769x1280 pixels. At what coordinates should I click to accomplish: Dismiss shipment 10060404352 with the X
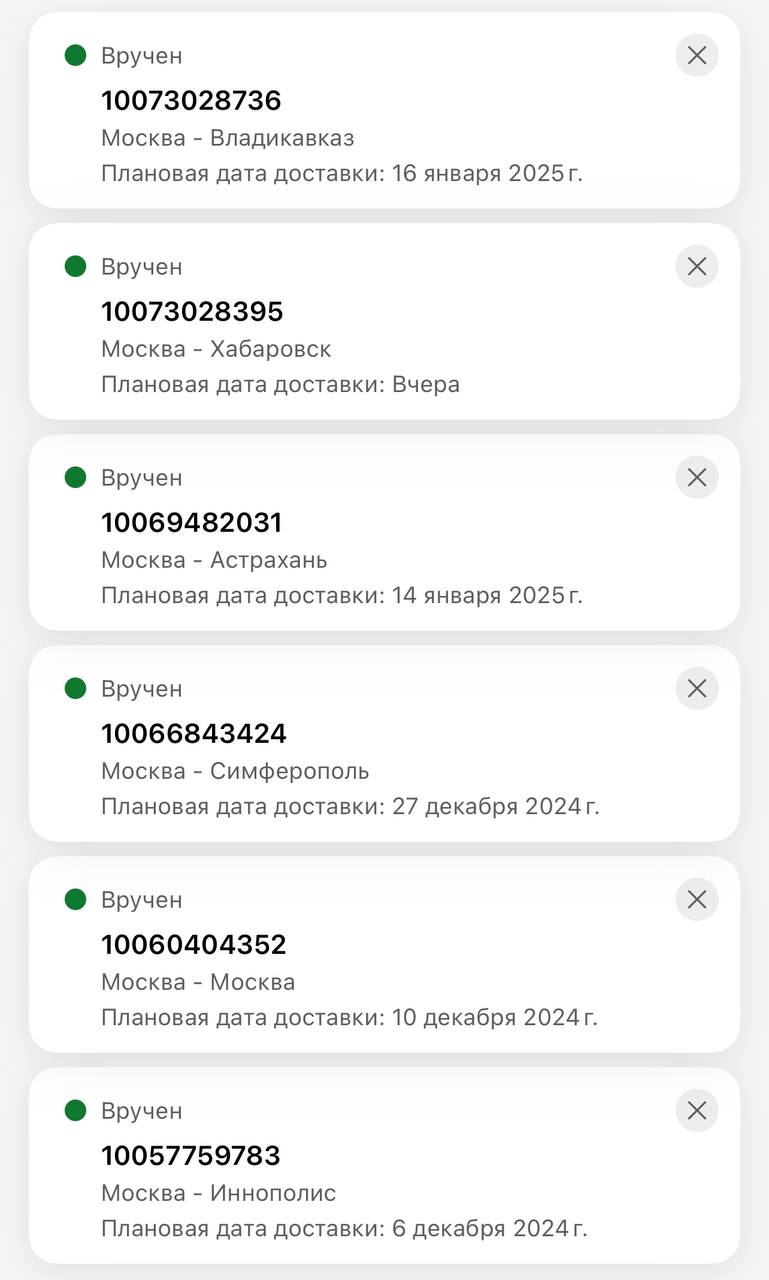(697, 899)
